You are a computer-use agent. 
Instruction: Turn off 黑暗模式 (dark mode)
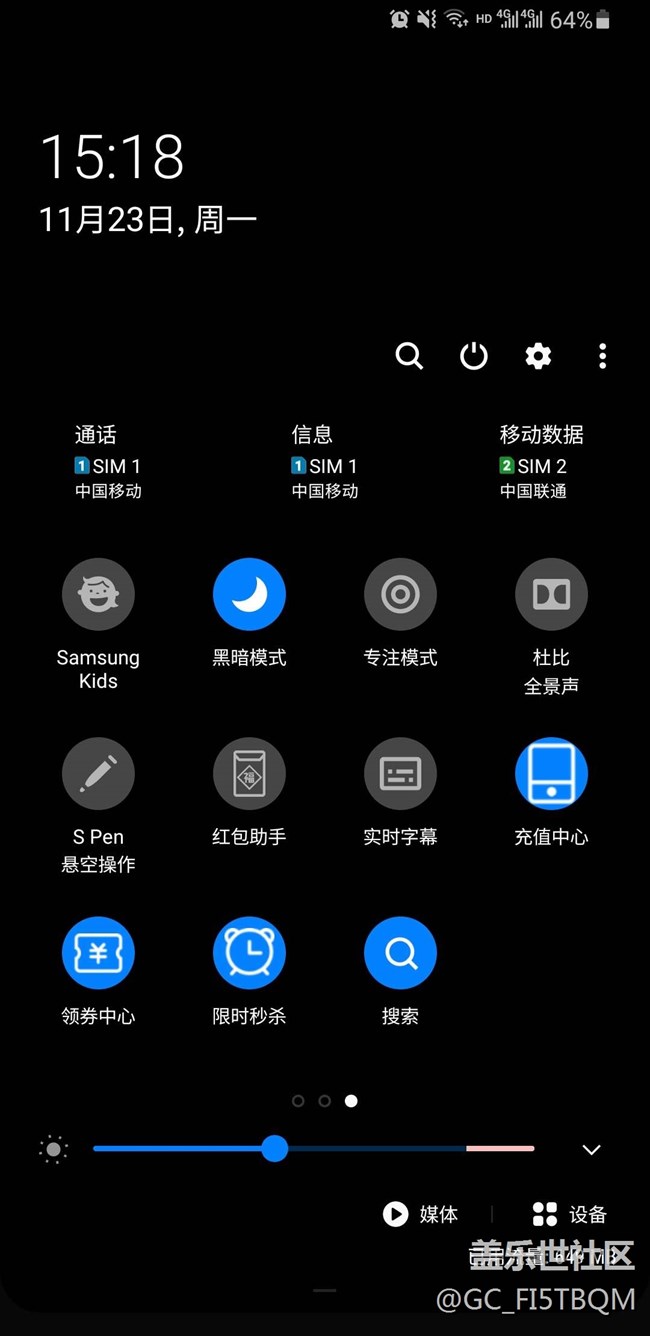pyautogui.click(x=249, y=595)
